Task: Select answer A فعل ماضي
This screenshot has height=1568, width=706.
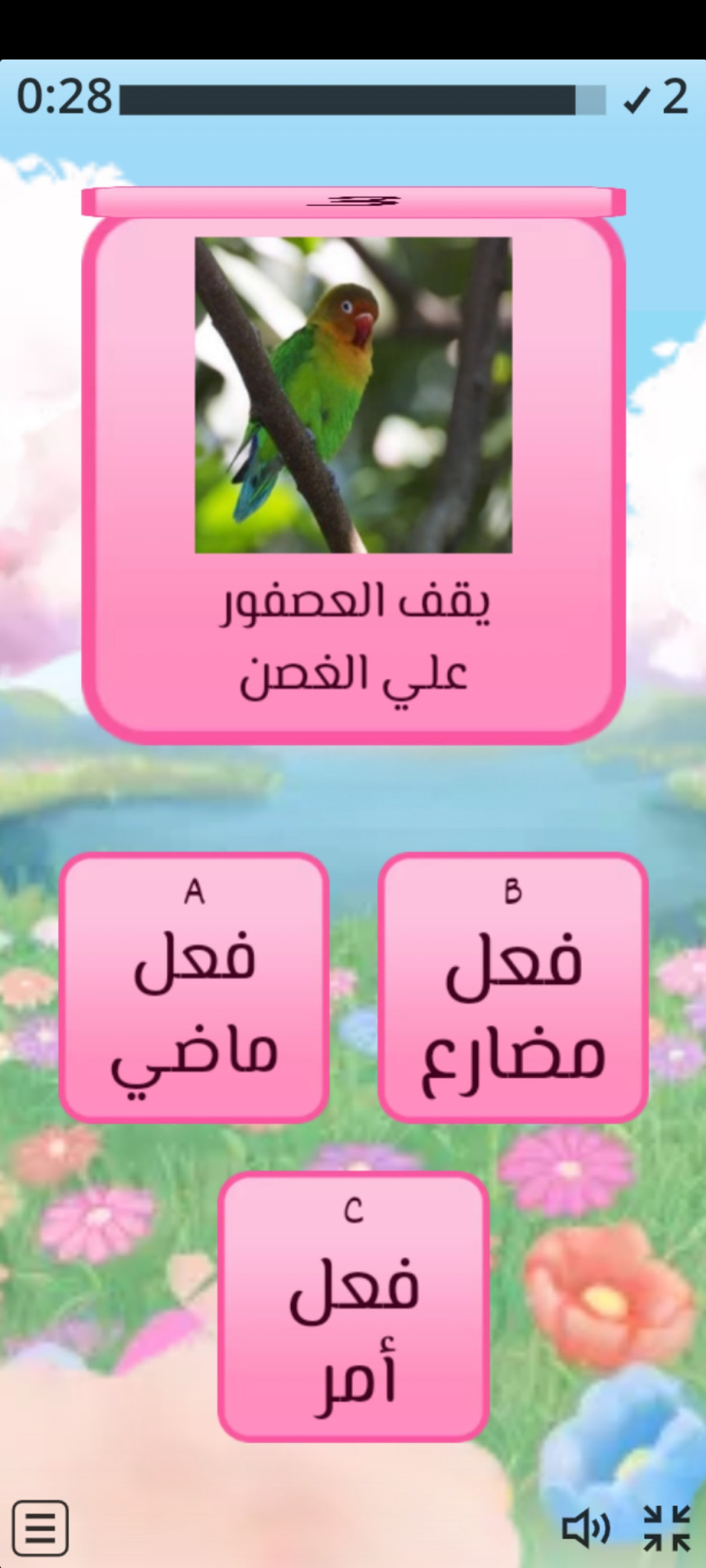Action: [x=194, y=987]
